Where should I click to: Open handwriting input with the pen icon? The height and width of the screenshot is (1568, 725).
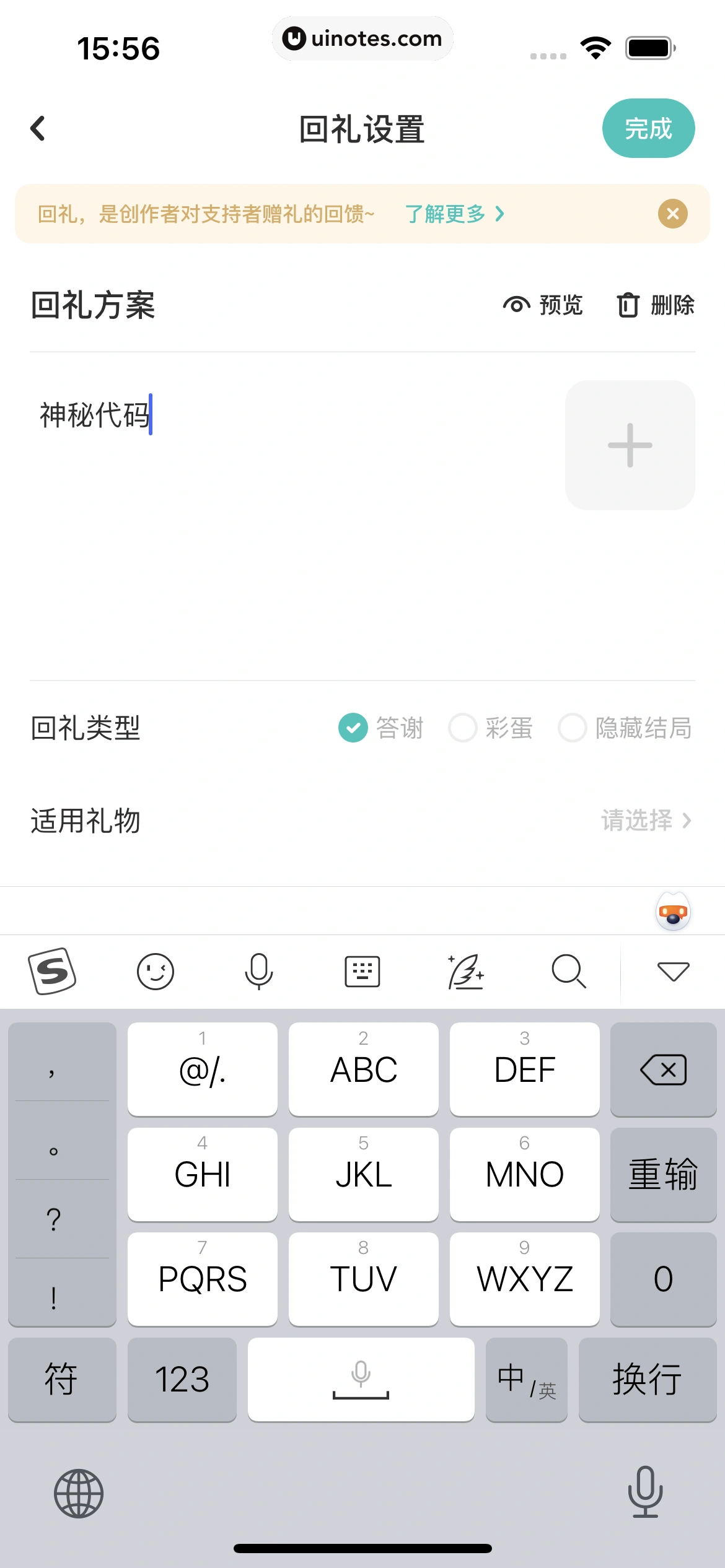[465, 971]
